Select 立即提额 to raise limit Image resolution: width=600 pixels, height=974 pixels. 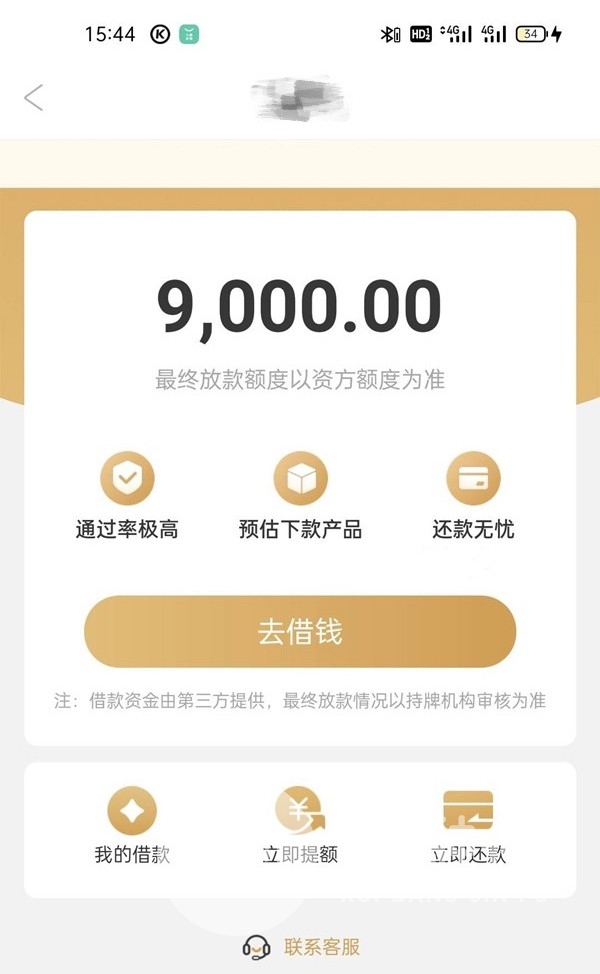(x=300, y=826)
